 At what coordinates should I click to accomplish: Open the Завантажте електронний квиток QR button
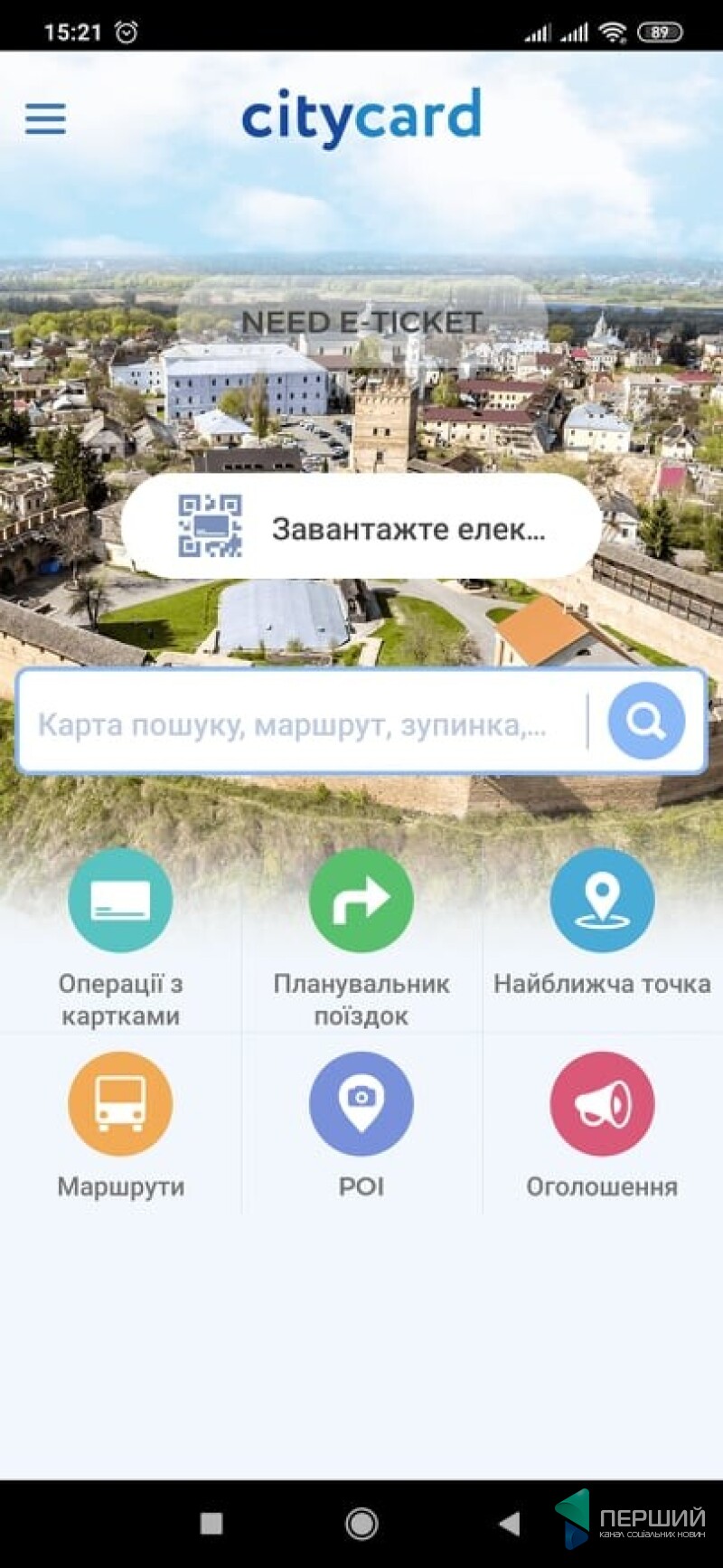click(x=361, y=527)
